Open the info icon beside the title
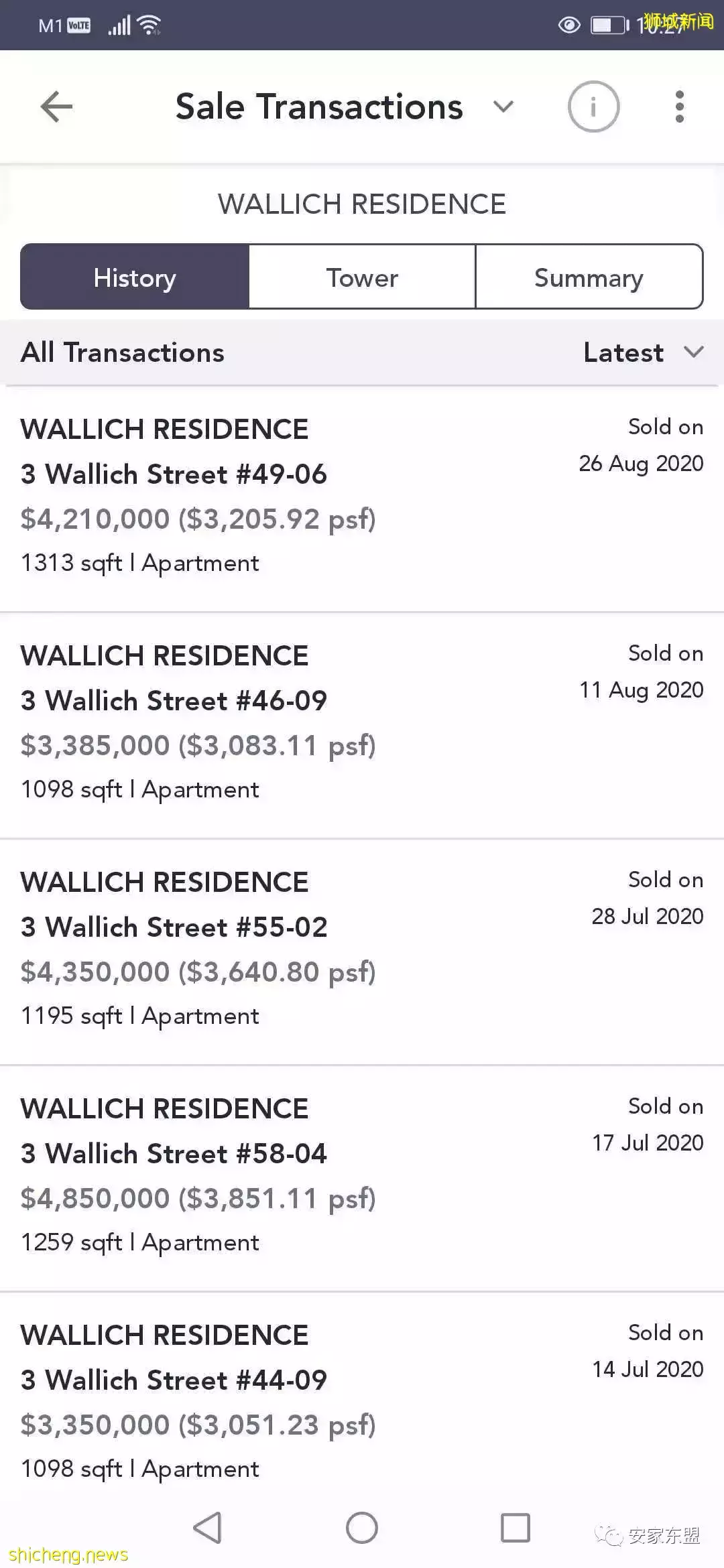This screenshot has width=724, height=1568. 593,106
